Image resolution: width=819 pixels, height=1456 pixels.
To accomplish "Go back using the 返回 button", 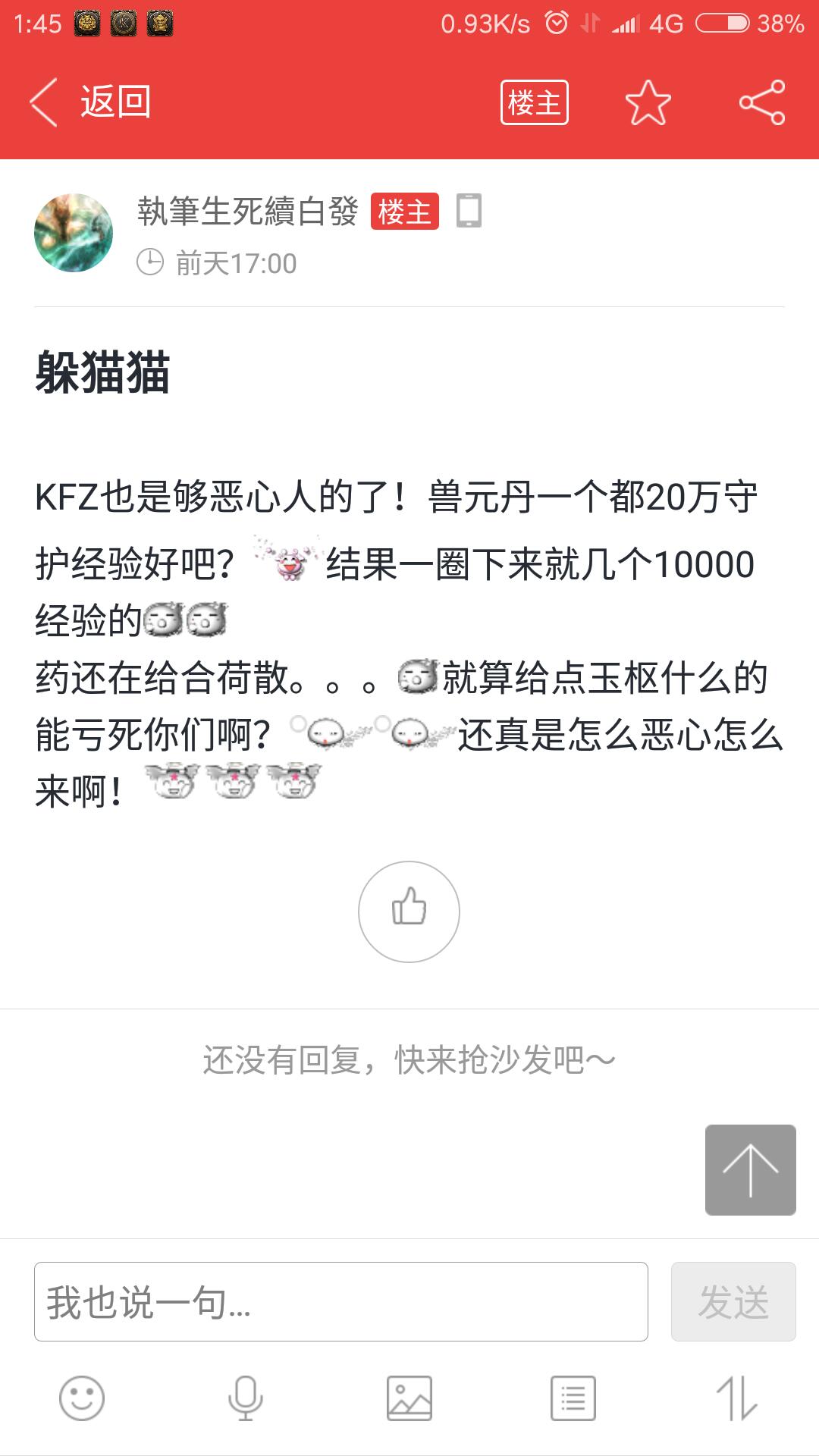I will (x=91, y=102).
